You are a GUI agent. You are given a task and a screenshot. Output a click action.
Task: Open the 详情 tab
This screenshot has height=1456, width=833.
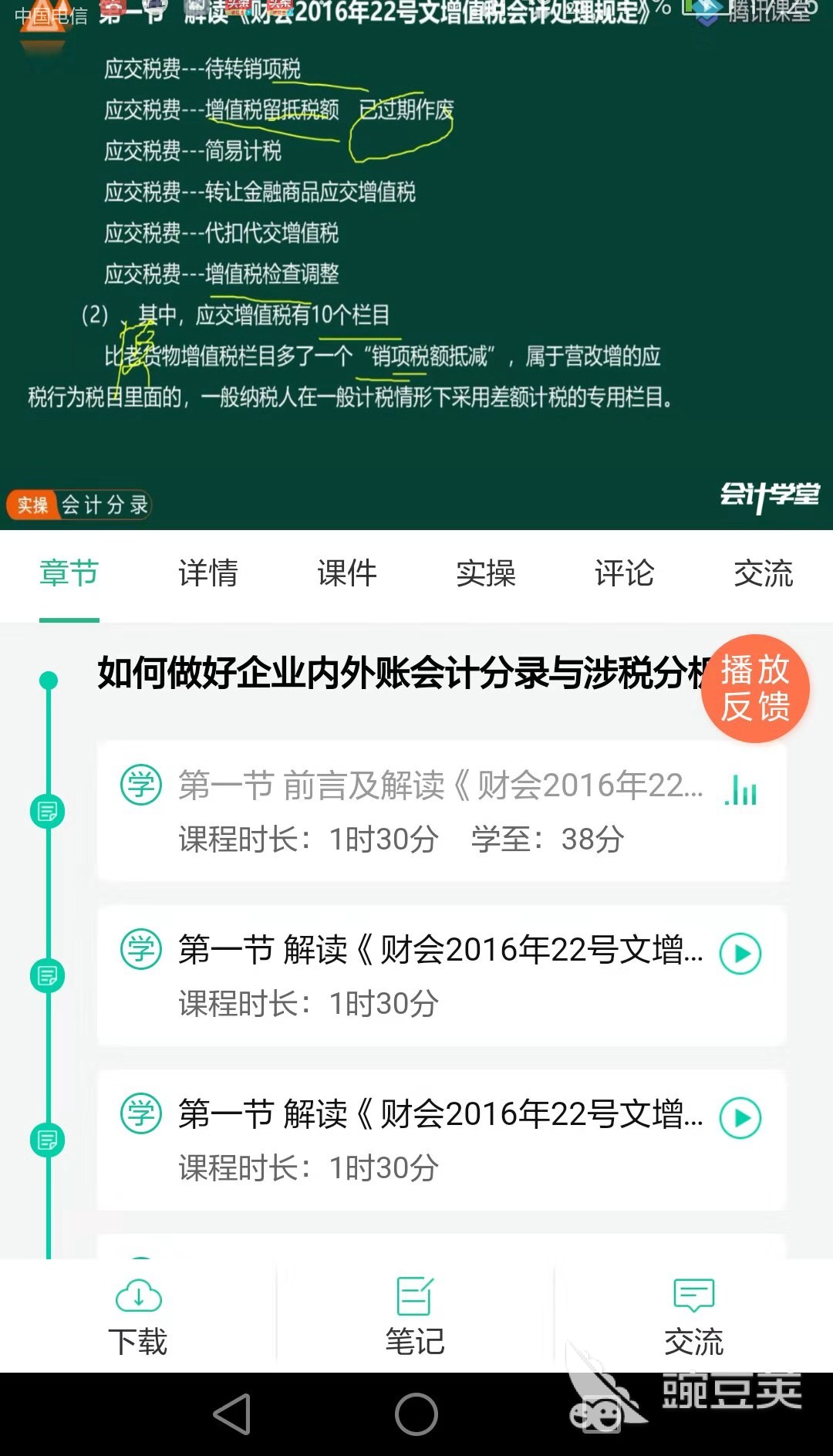pos(208,573)
